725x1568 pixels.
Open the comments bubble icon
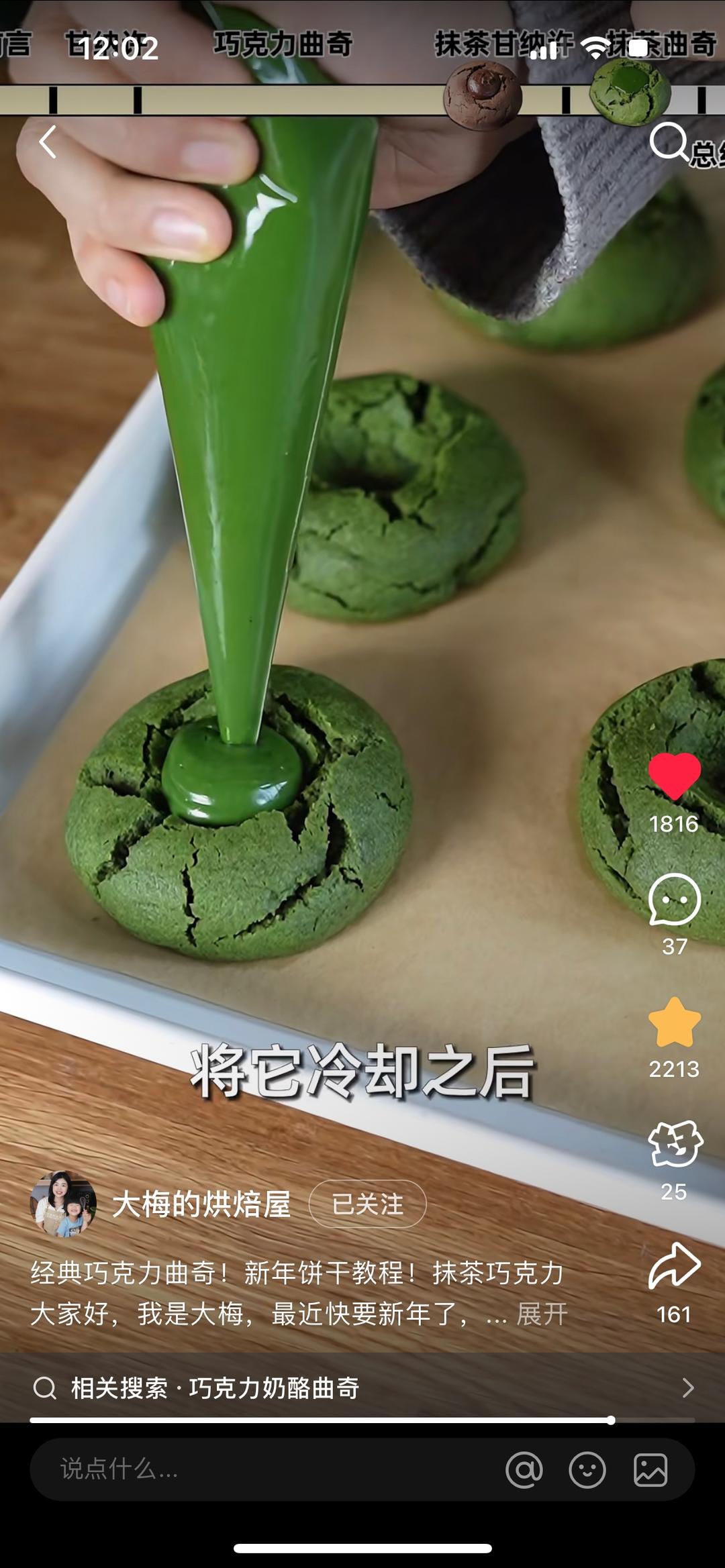point(674,900)
